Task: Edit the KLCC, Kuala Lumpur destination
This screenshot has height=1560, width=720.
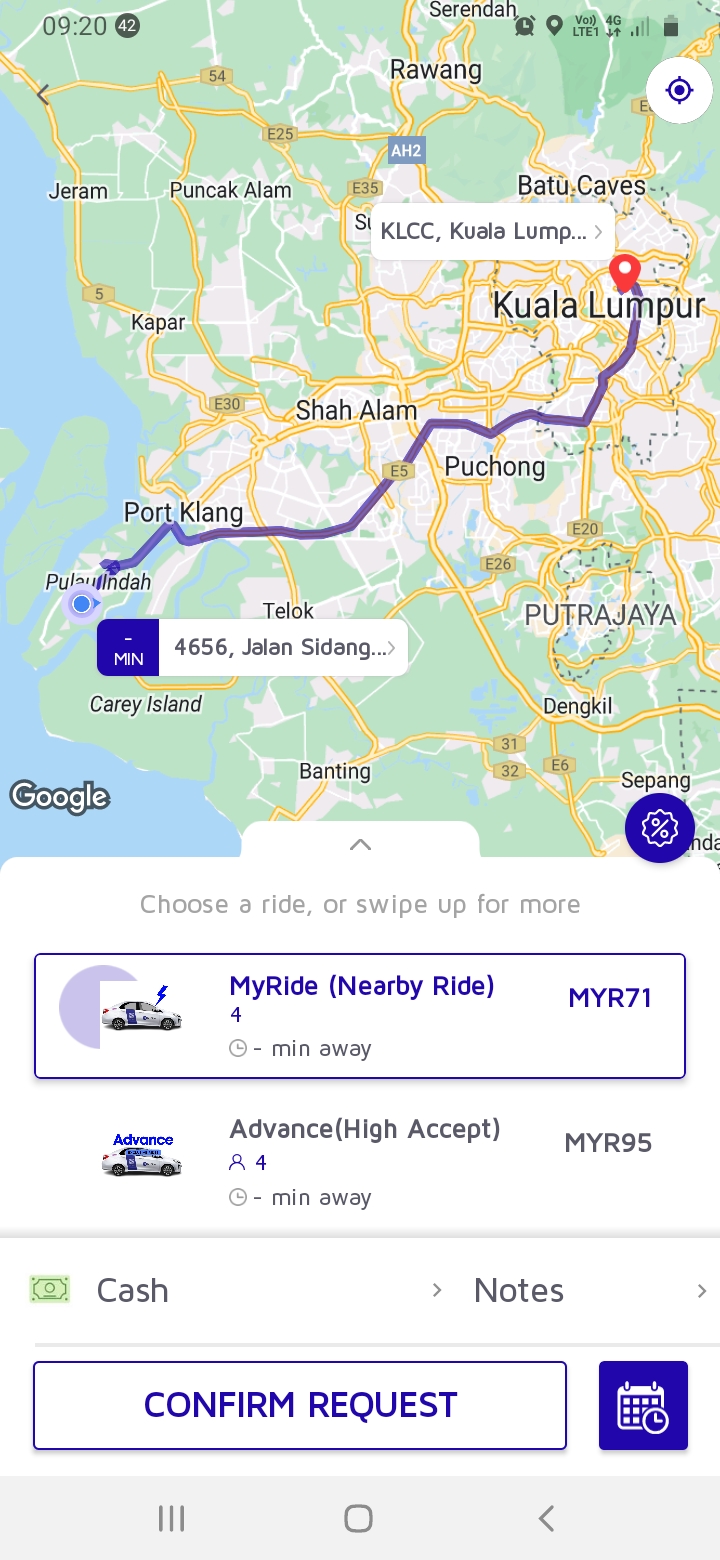Action: tap(492, 232)
